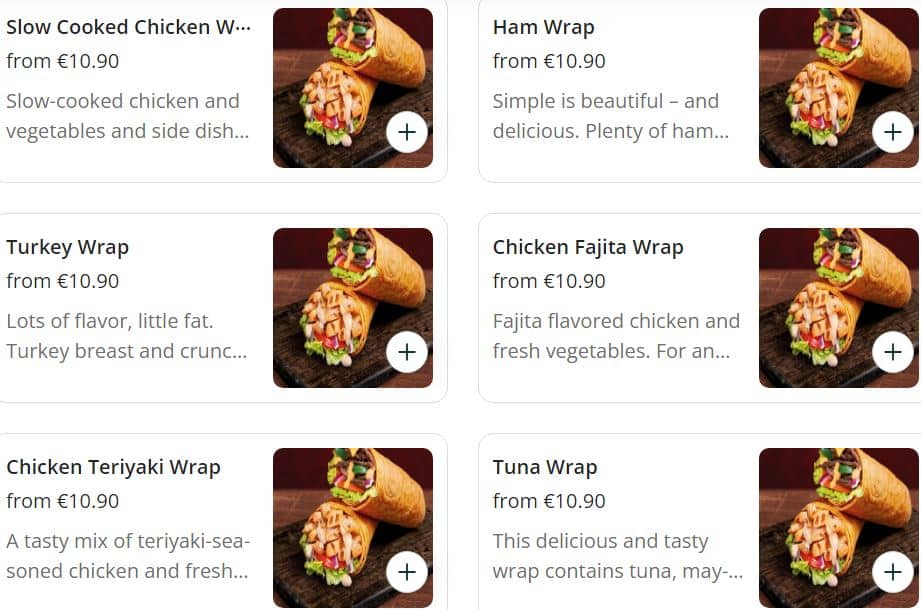Add Chicken Teriyaki Wrap with plus button

[407, 572]
